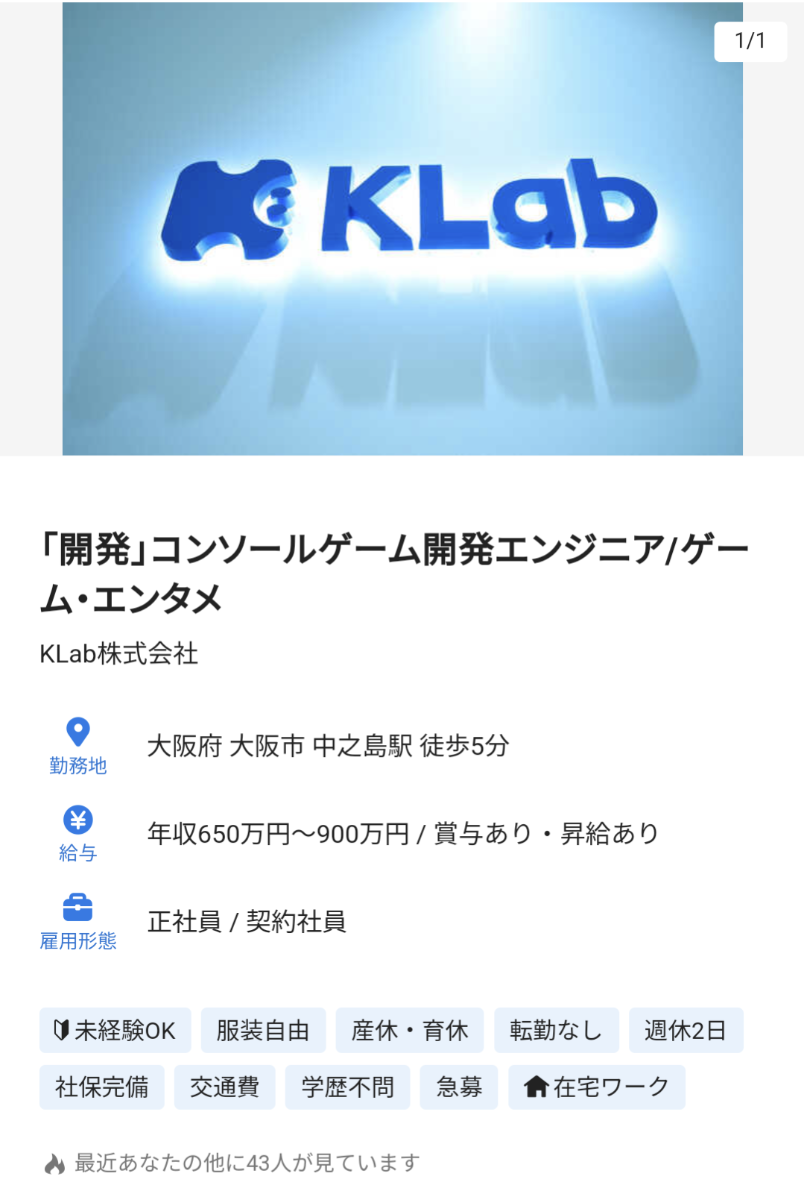This screenshot has width=804, height=1200.
Task: Click the 週休2日 tag
Action: pyautogui.click(x=686, y=1029)
